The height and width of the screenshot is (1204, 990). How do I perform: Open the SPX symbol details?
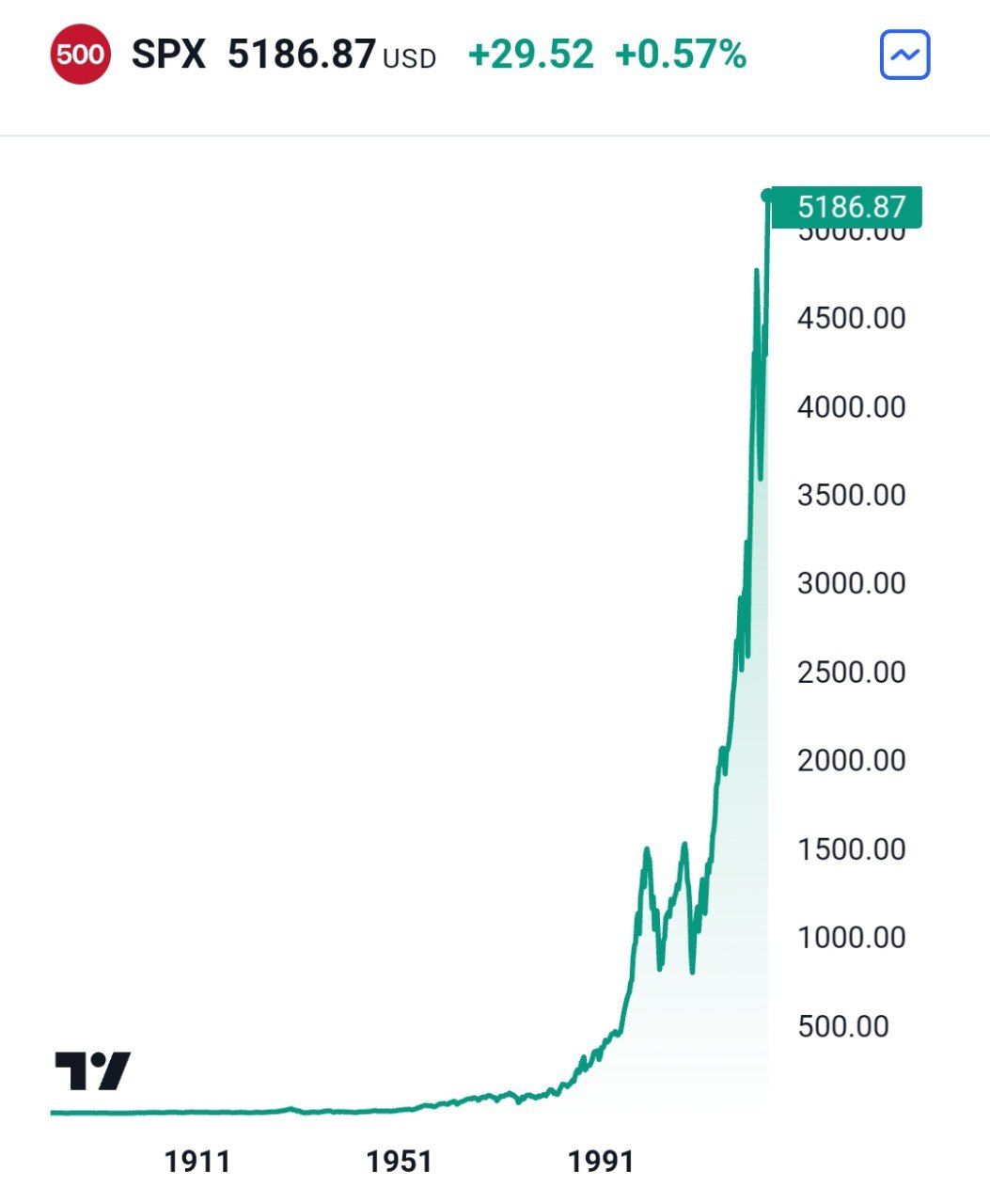click(x=167, y=55)
